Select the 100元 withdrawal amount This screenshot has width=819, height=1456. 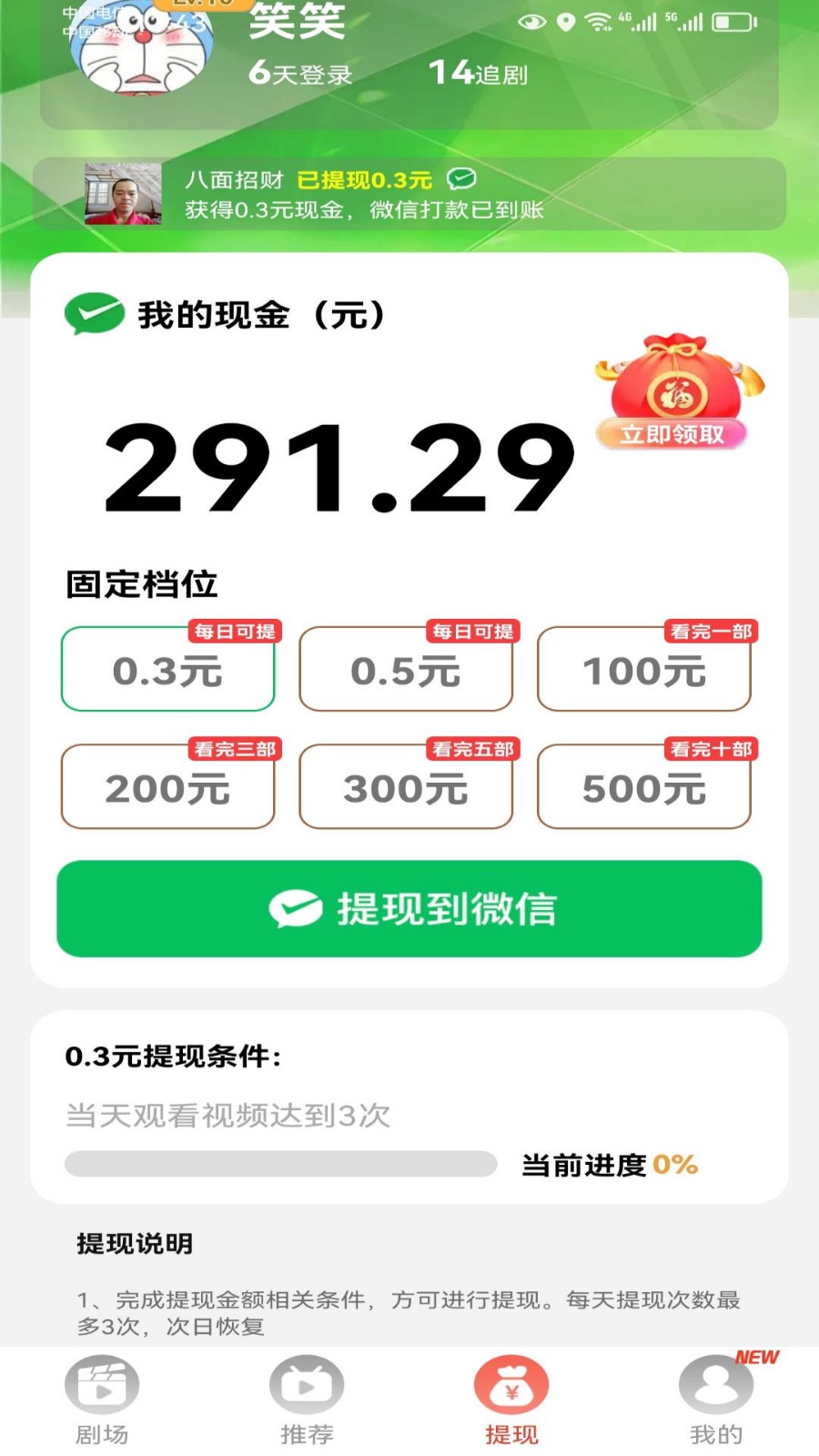pos(644,670)
